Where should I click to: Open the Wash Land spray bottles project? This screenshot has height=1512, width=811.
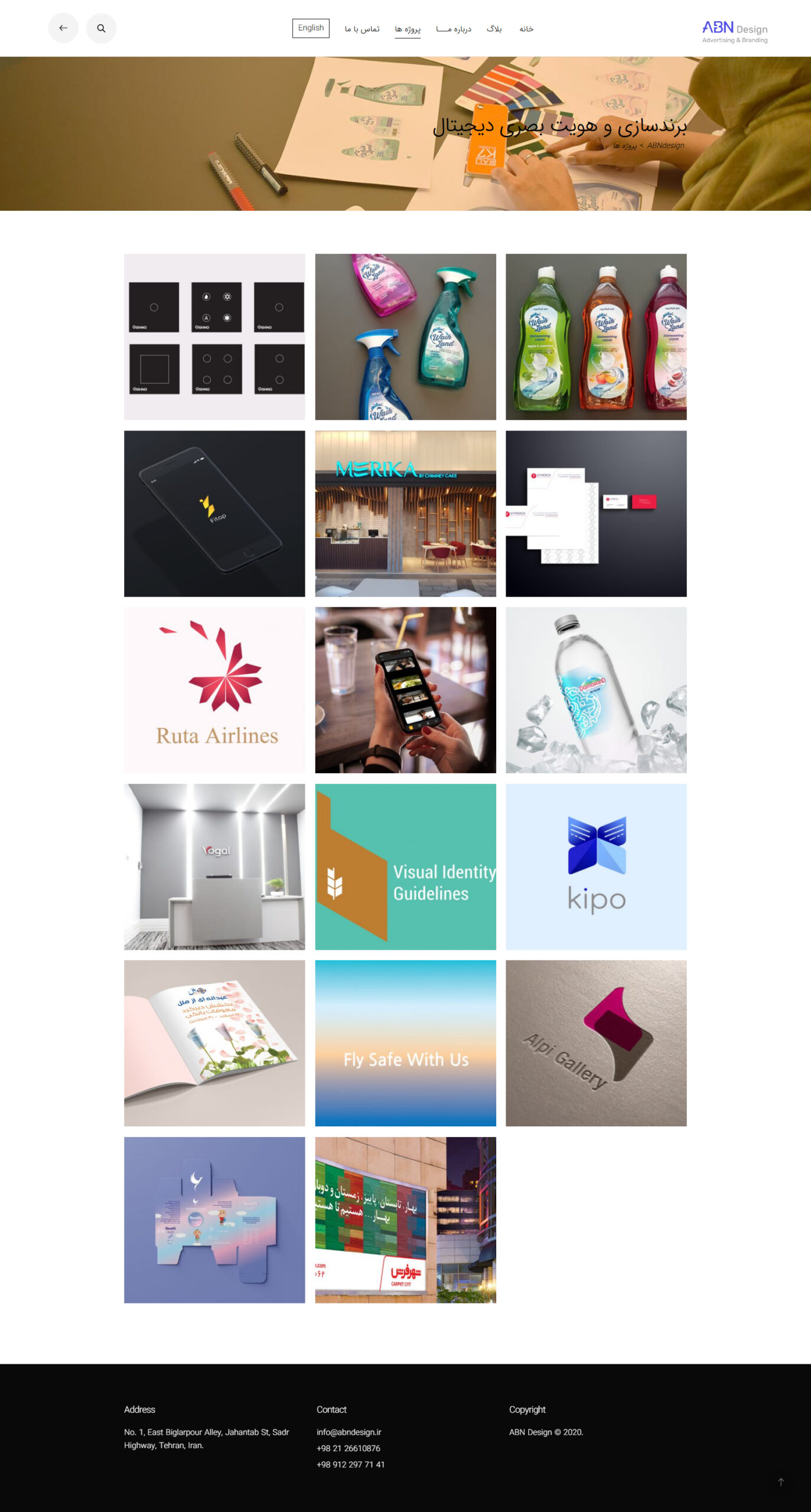point(405,337)
